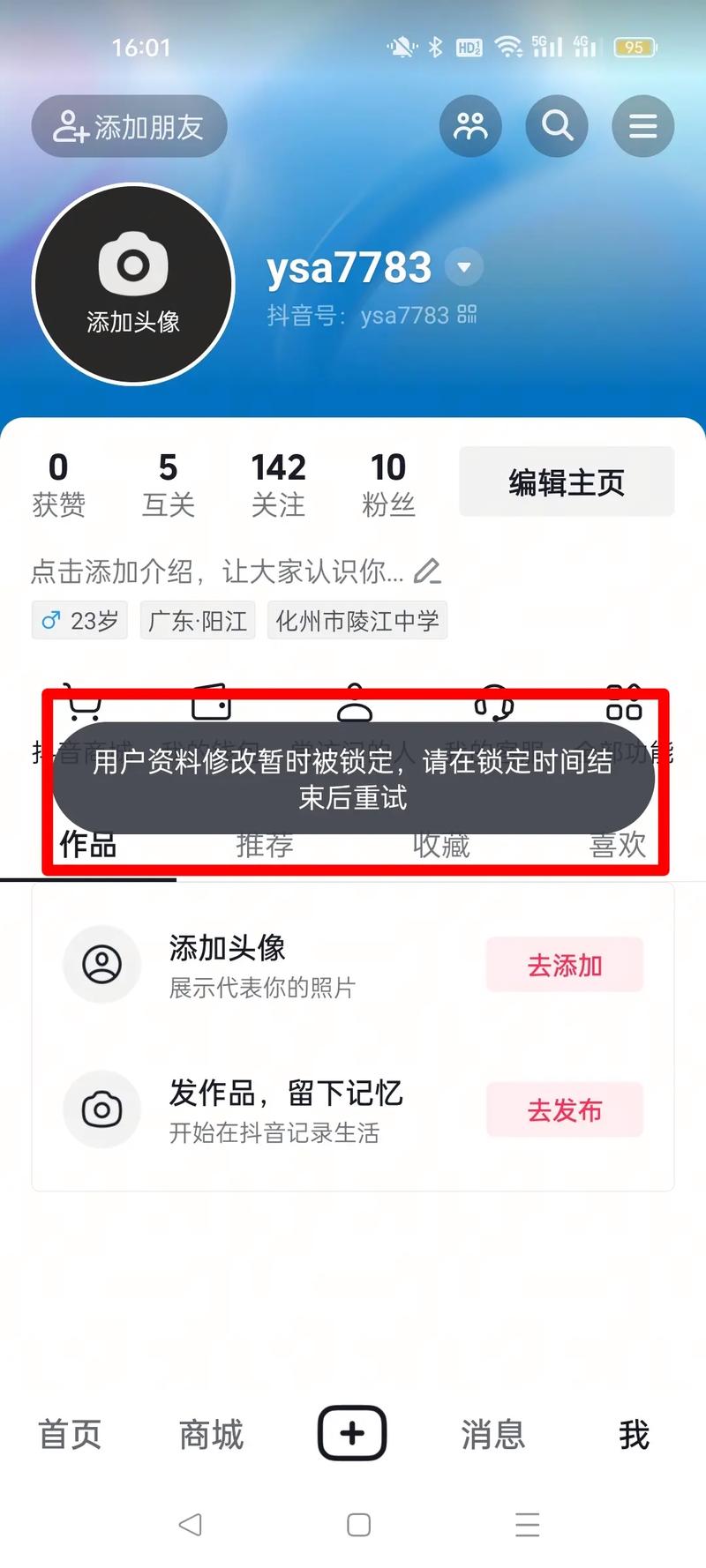View the 10 粉丝 followers list

tap(388, 483)
